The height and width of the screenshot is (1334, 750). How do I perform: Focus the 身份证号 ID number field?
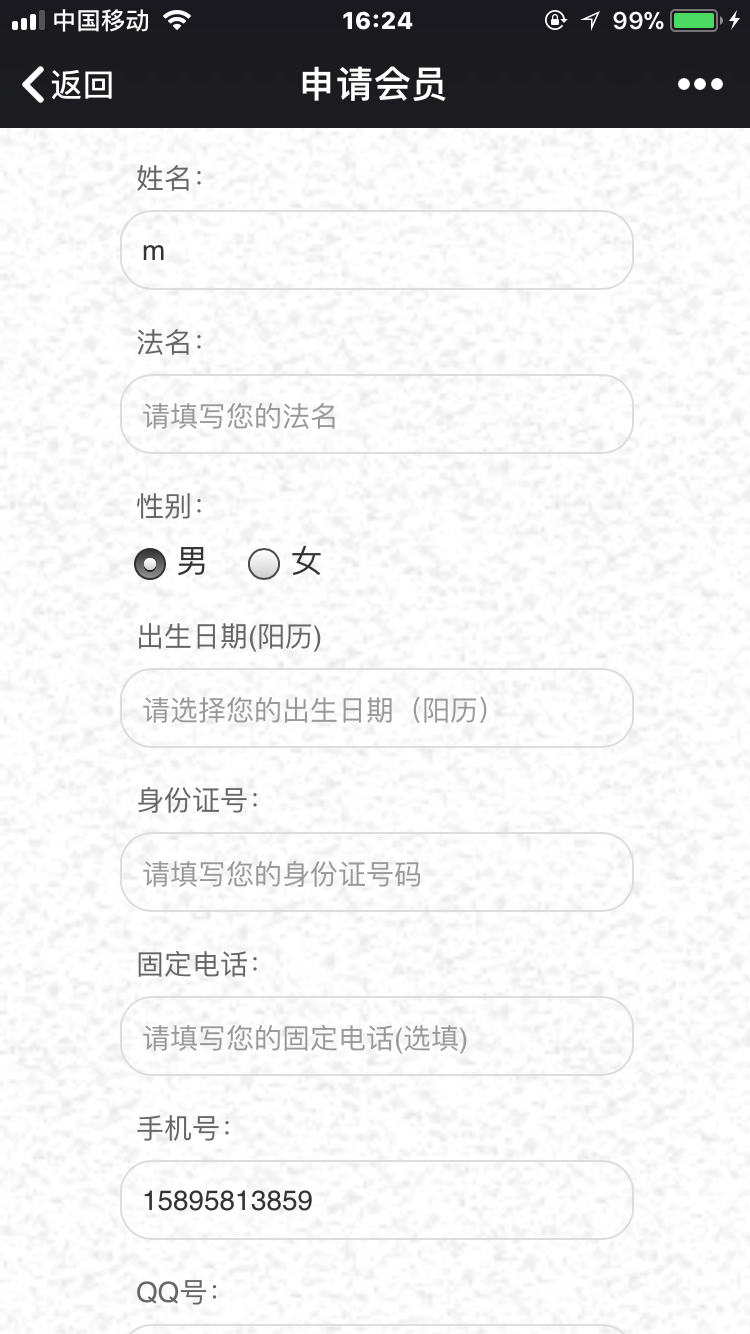pos(376,872)
